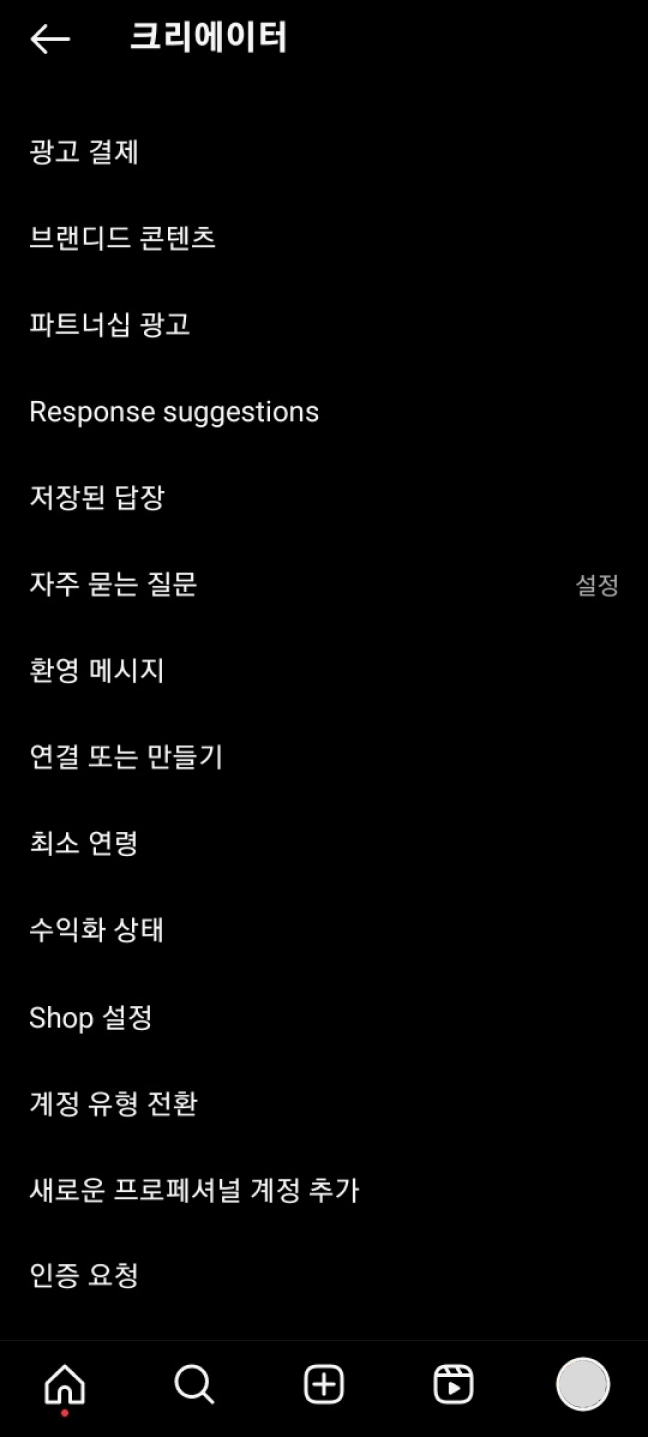Open 저장된 답장

(96, 498)
